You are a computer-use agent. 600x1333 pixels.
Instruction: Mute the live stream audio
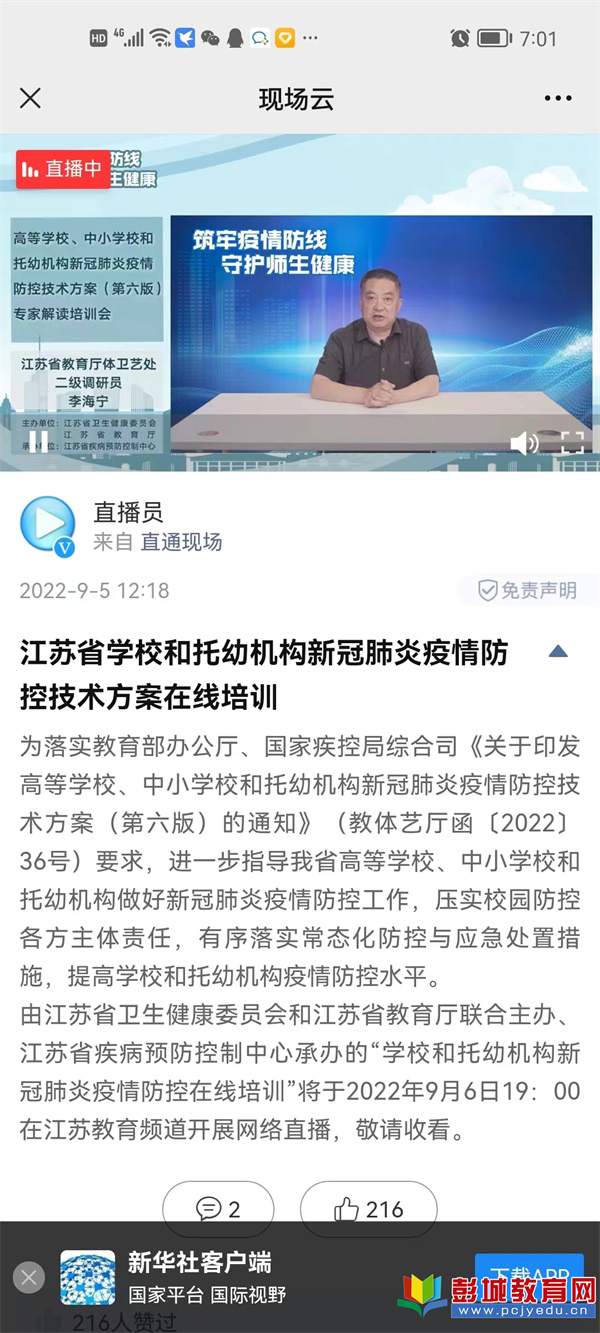tap(523, 443)
